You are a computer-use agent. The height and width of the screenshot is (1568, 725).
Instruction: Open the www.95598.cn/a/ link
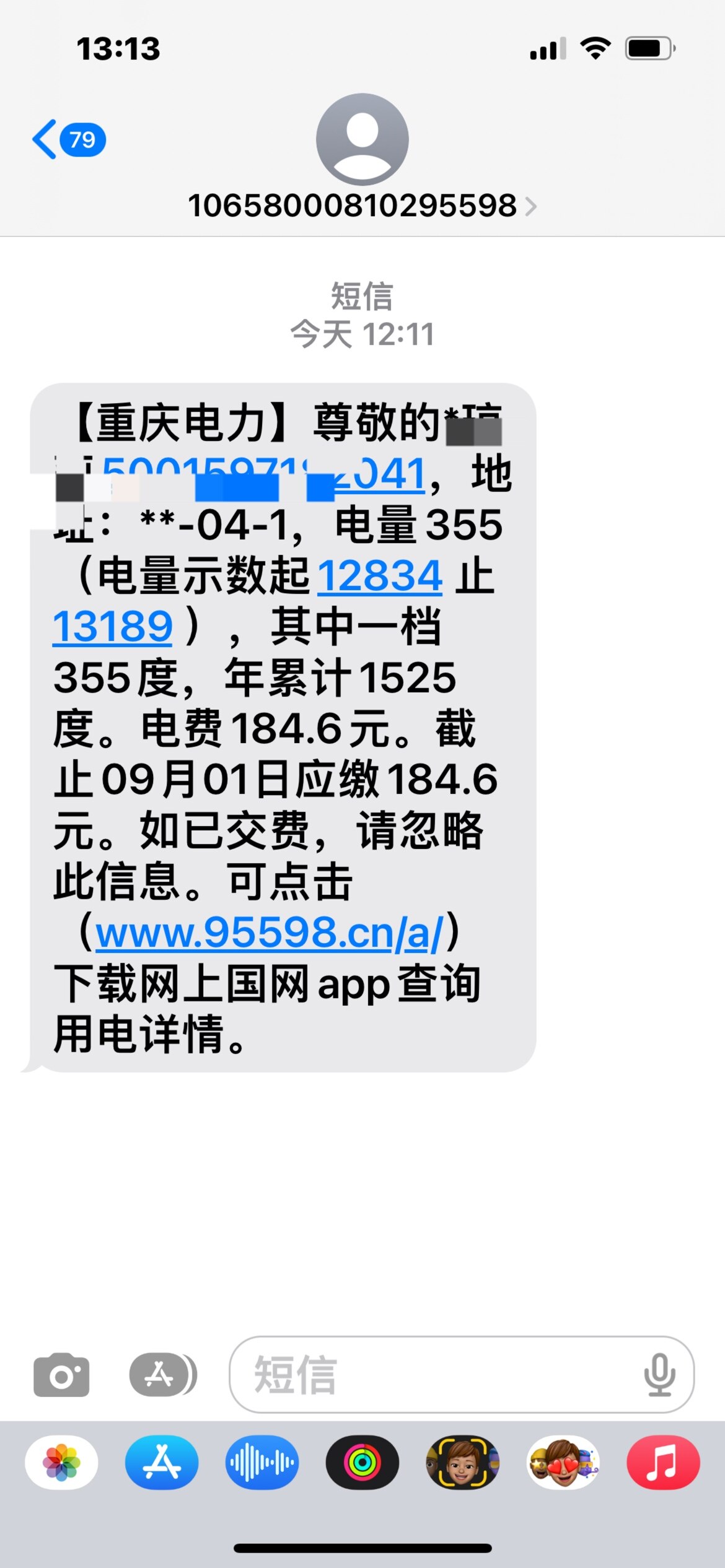click(x=269, y=932)
